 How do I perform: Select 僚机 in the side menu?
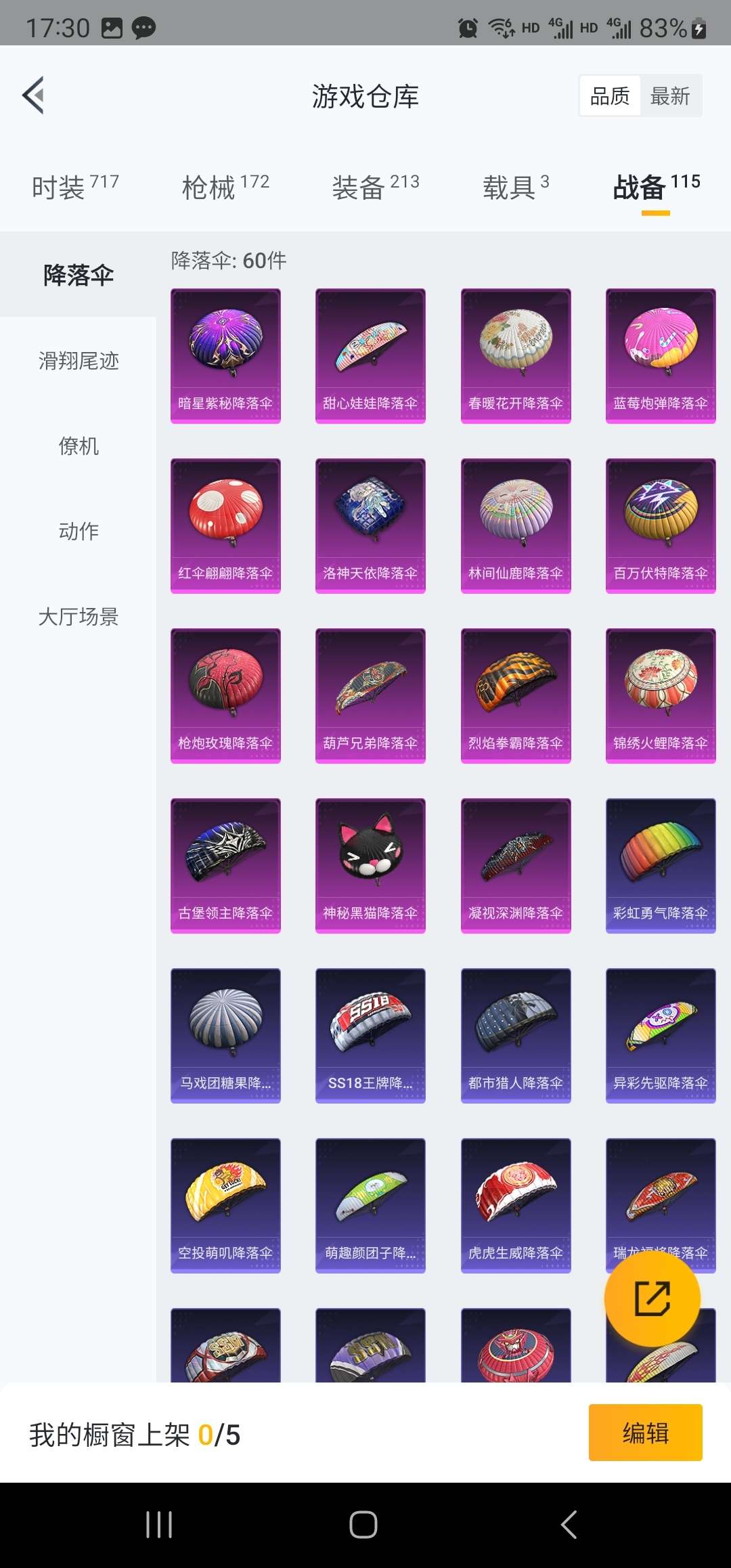(x=79, y=446)
